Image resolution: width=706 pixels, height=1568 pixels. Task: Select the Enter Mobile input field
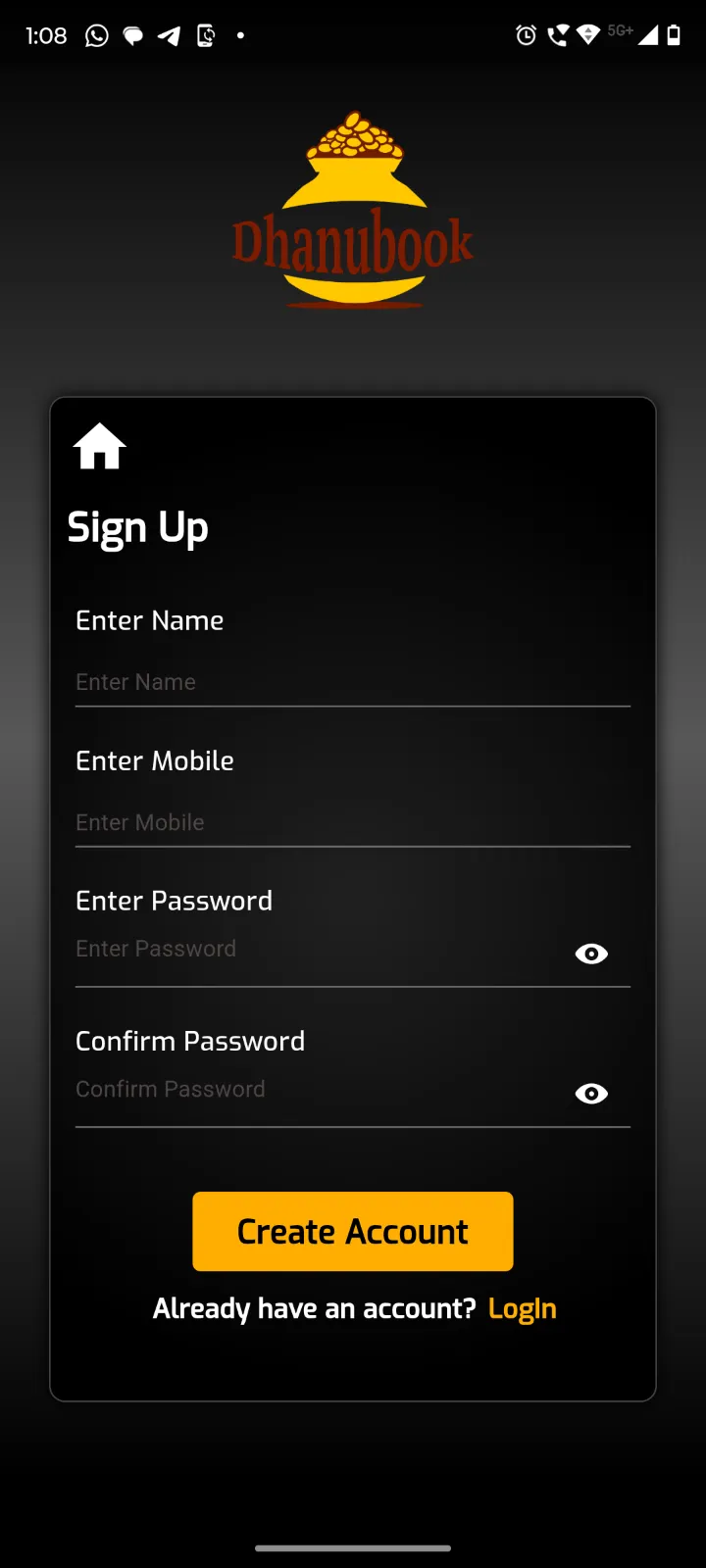click(x=351, y=822)
